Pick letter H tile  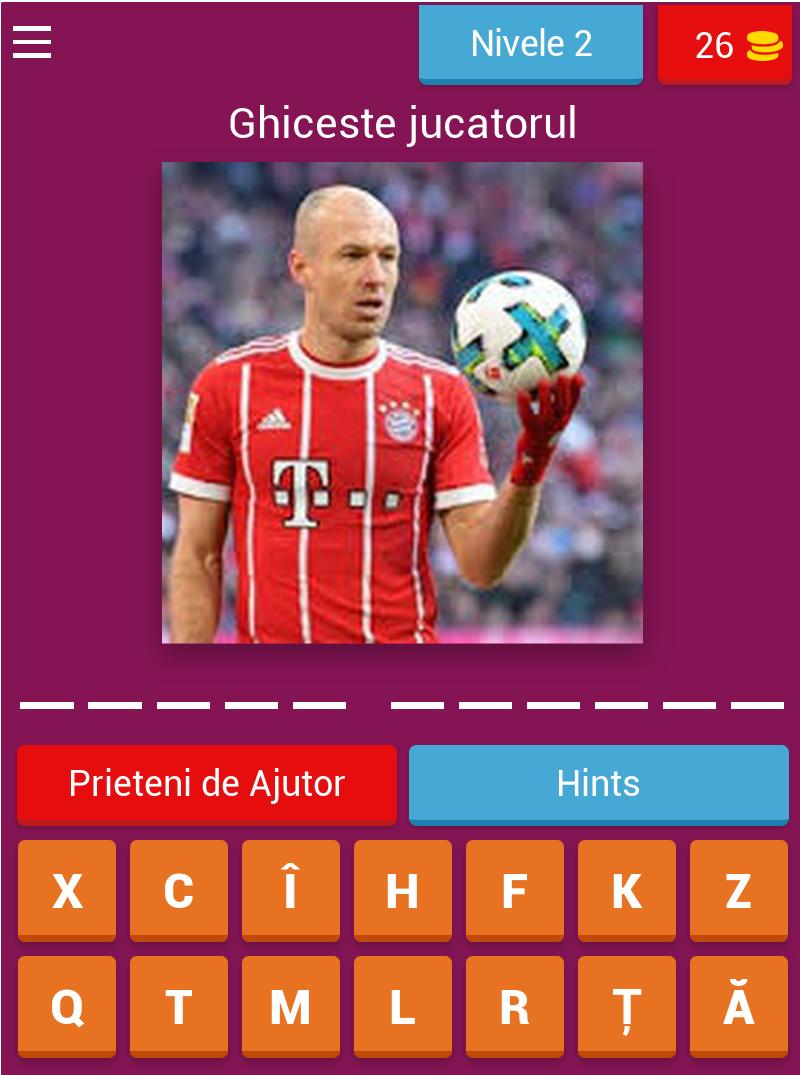(x=402, y=890)
